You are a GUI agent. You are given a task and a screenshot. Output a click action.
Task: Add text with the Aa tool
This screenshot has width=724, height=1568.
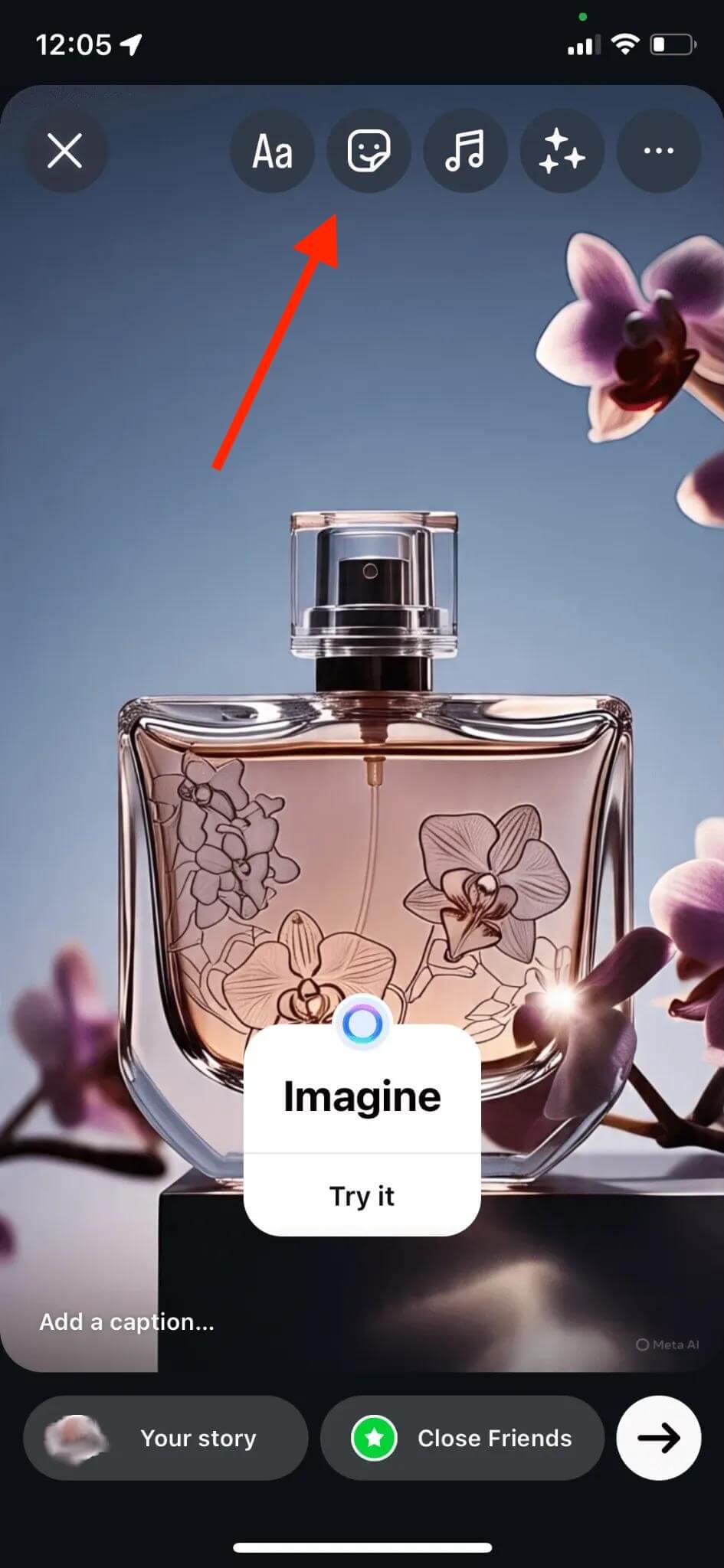pos(273,151)
